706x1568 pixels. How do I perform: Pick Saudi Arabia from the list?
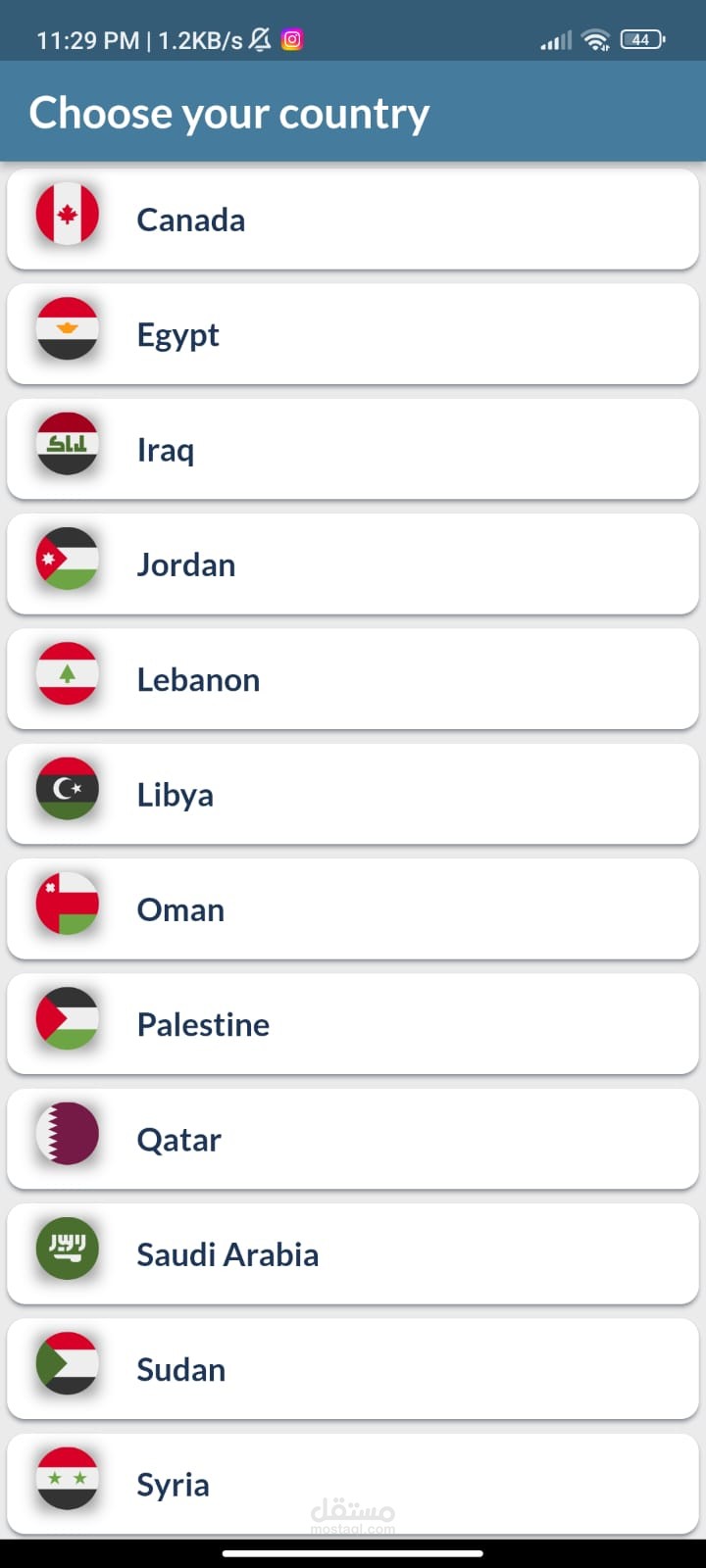click(352, 1254)
